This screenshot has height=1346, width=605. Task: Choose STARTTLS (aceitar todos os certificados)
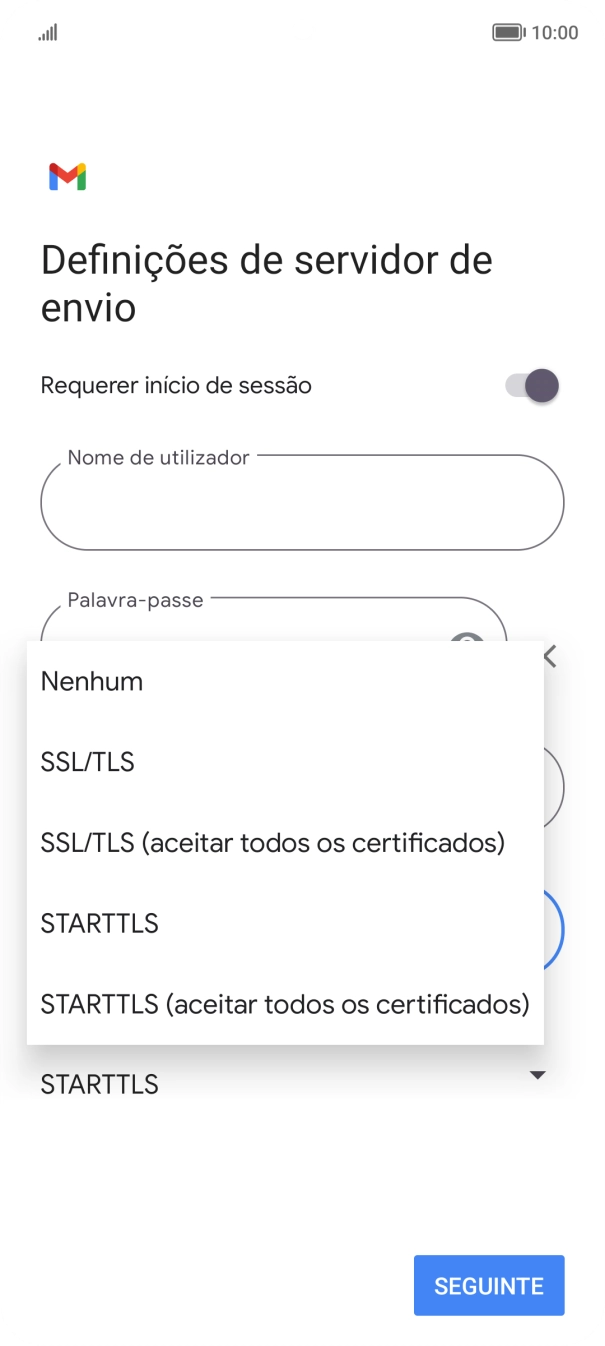285,1004
